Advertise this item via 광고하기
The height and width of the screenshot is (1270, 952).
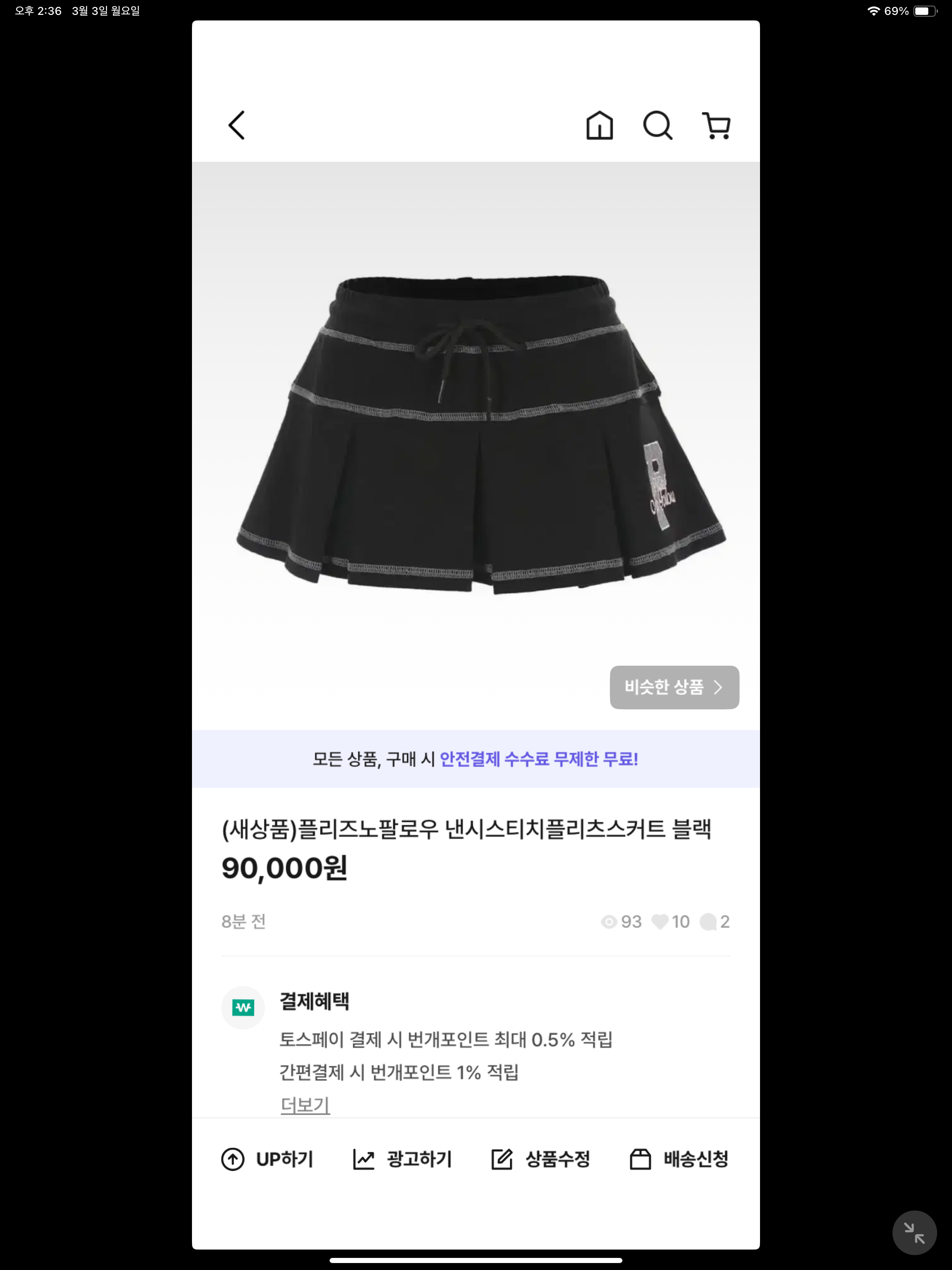tap(403, 1159)
